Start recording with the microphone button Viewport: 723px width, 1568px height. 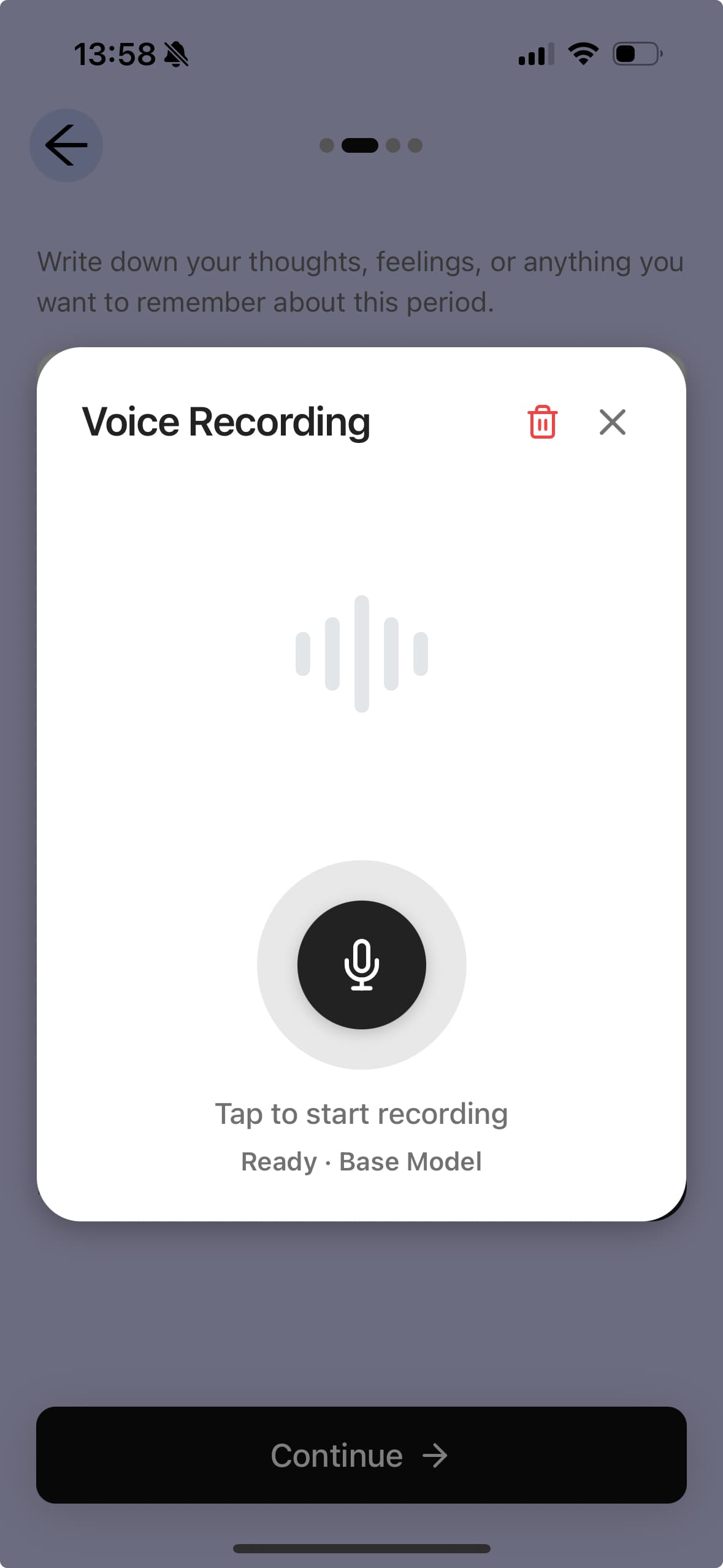pos(361,964)
